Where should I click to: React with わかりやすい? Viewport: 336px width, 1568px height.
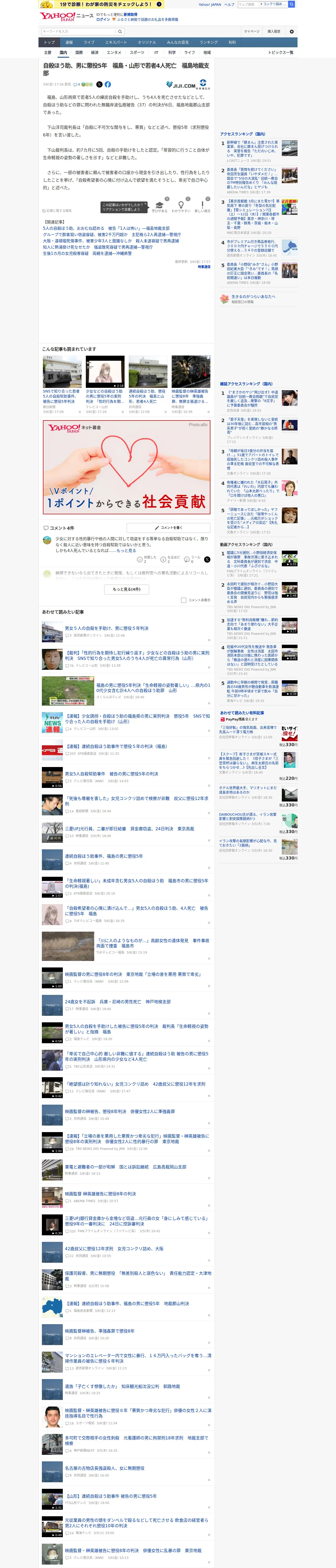pos(181,207)
